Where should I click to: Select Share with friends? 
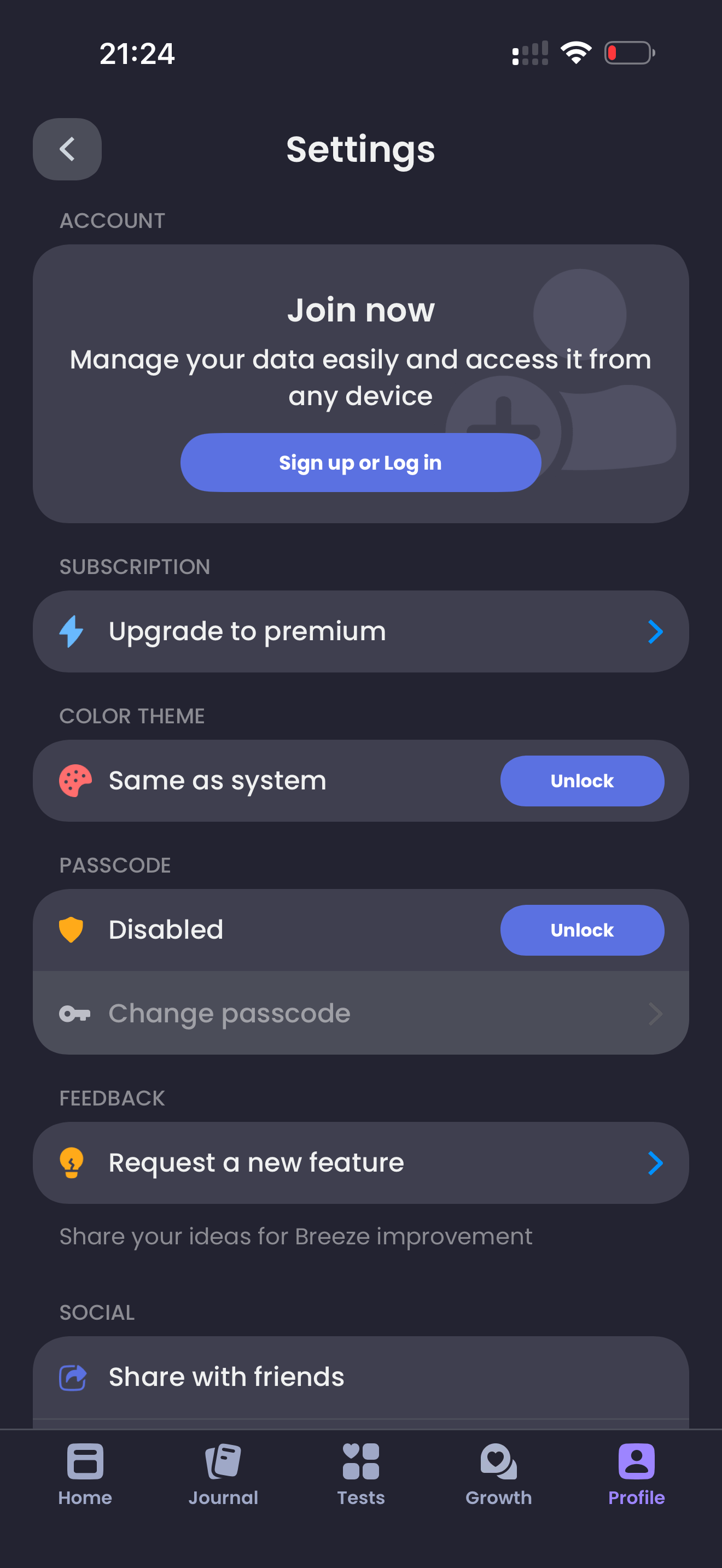click(360, 1377)
